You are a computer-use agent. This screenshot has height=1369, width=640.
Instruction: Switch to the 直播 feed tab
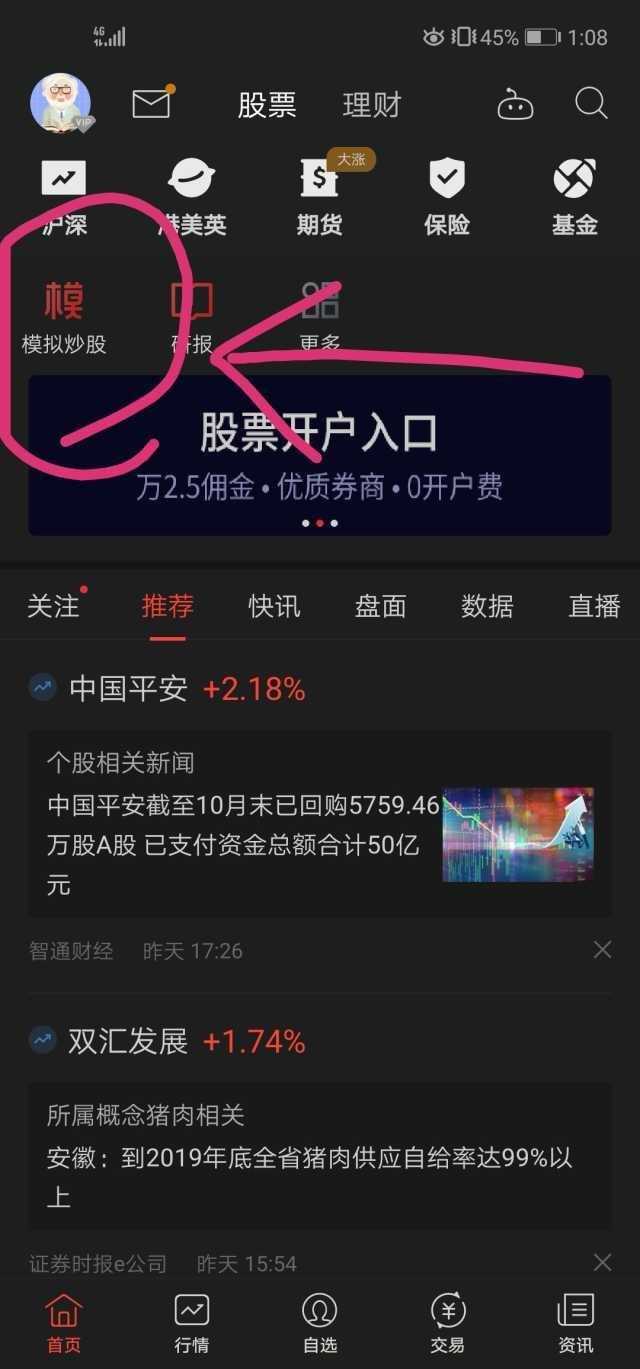click(594, 606)
